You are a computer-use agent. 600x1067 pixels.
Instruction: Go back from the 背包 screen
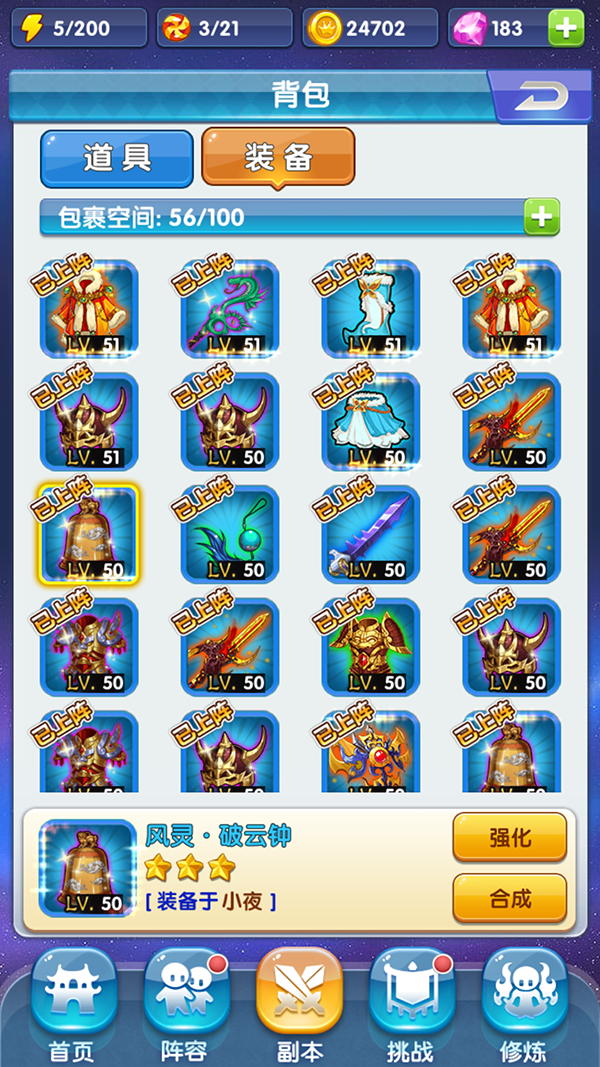[542, 96]
